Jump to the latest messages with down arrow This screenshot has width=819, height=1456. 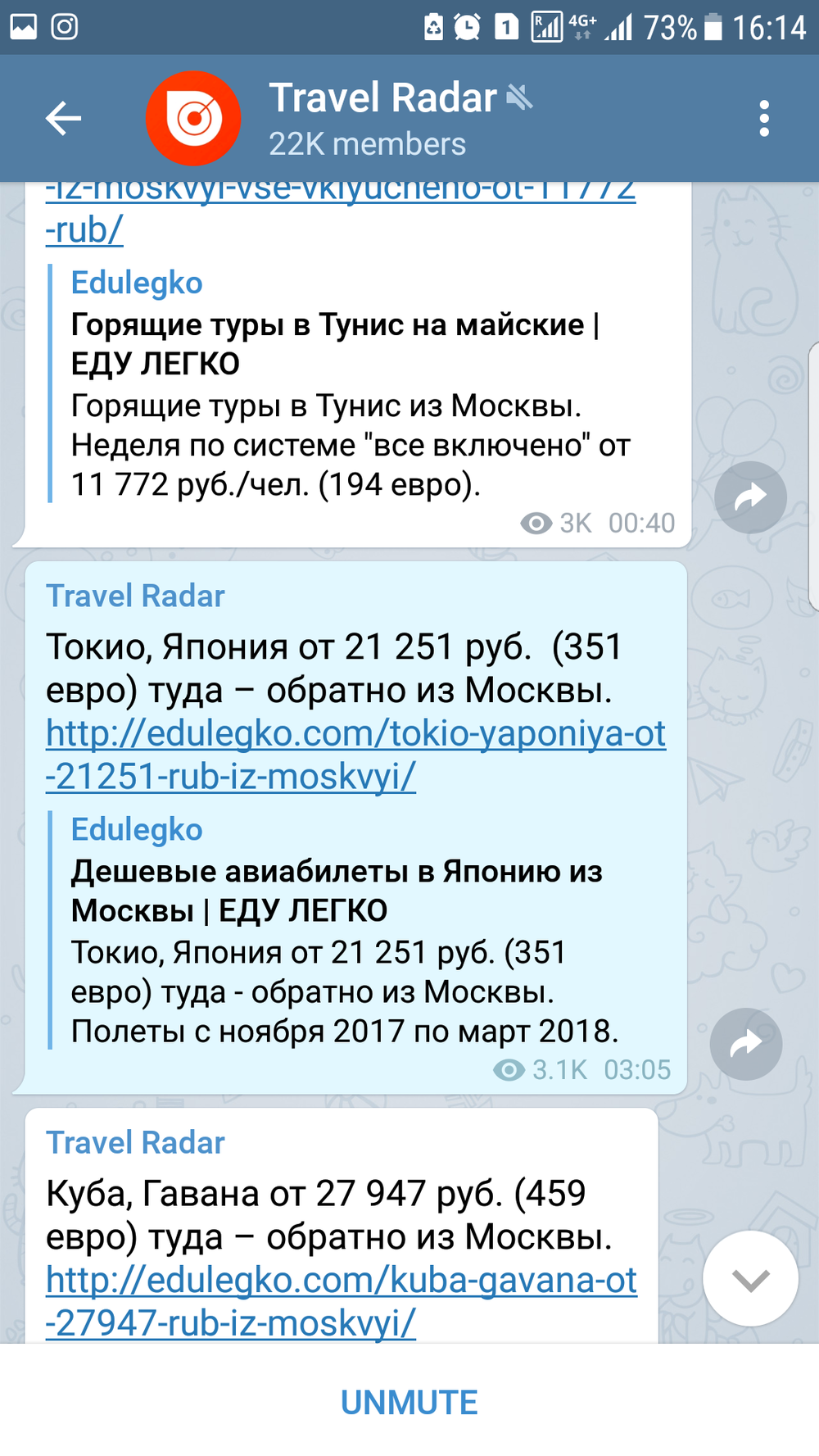[750, 1278]
